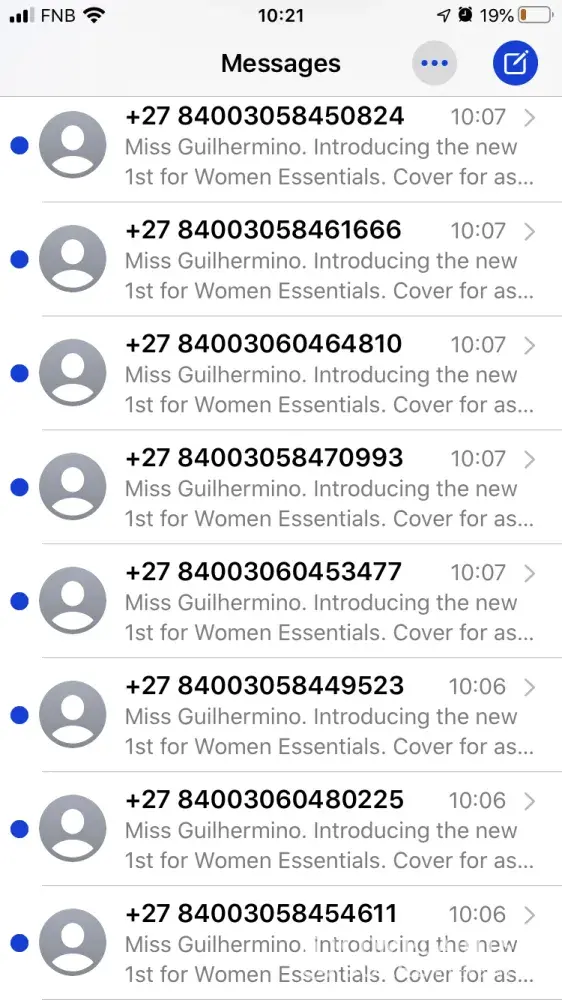Open the thread from +27 84003058450824

coord(281,147)
